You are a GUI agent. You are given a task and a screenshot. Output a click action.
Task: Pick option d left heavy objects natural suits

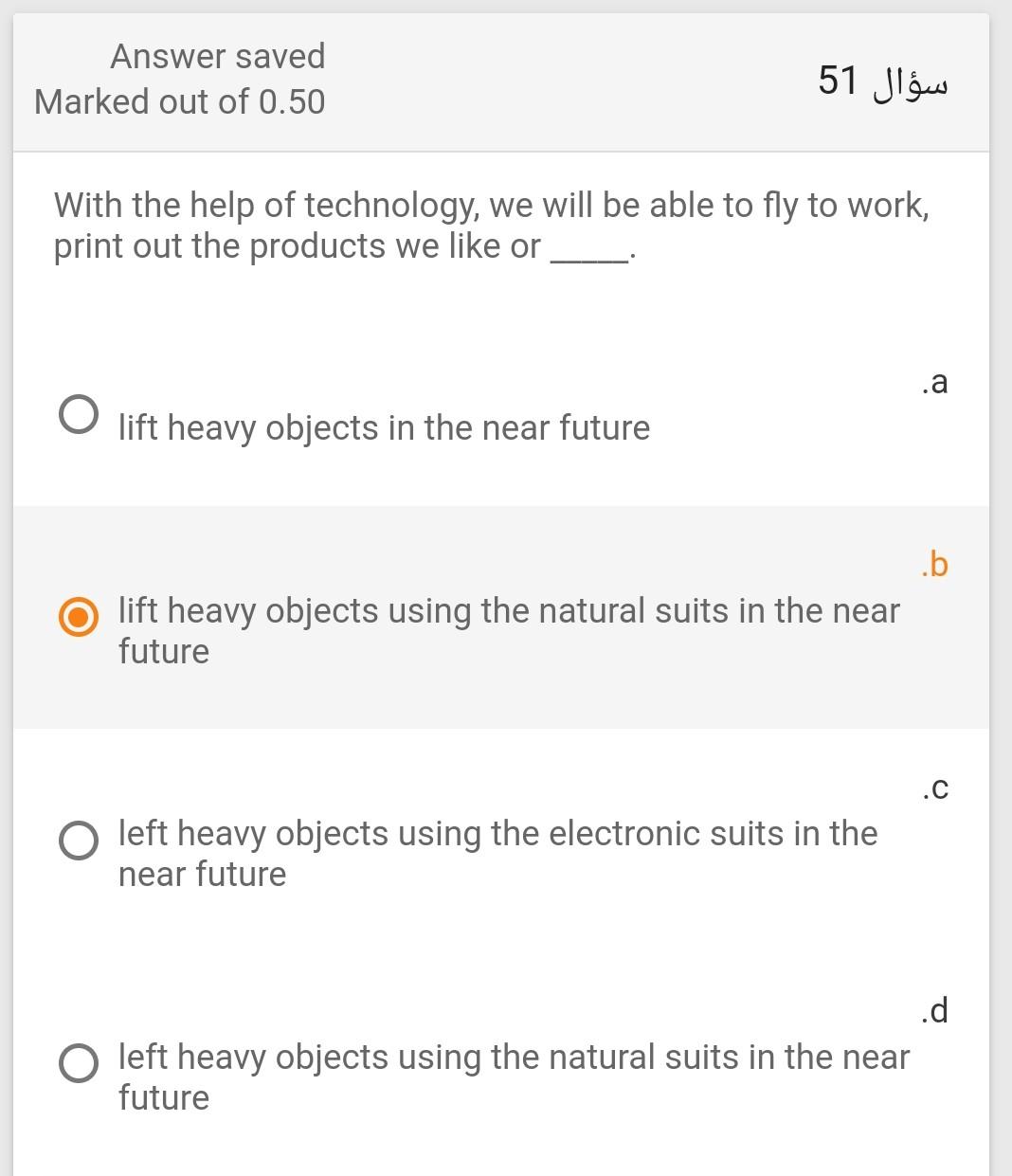(x=79, y=1063)
